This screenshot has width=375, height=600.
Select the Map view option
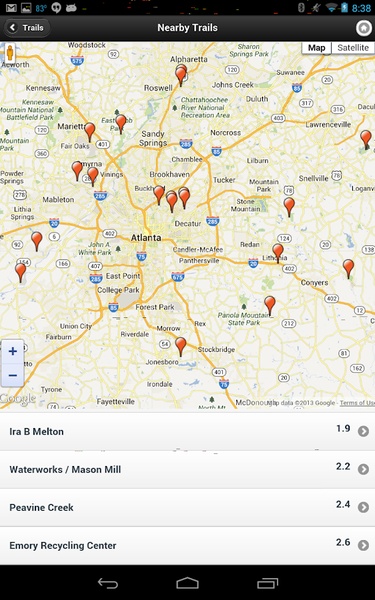(316, 48)
